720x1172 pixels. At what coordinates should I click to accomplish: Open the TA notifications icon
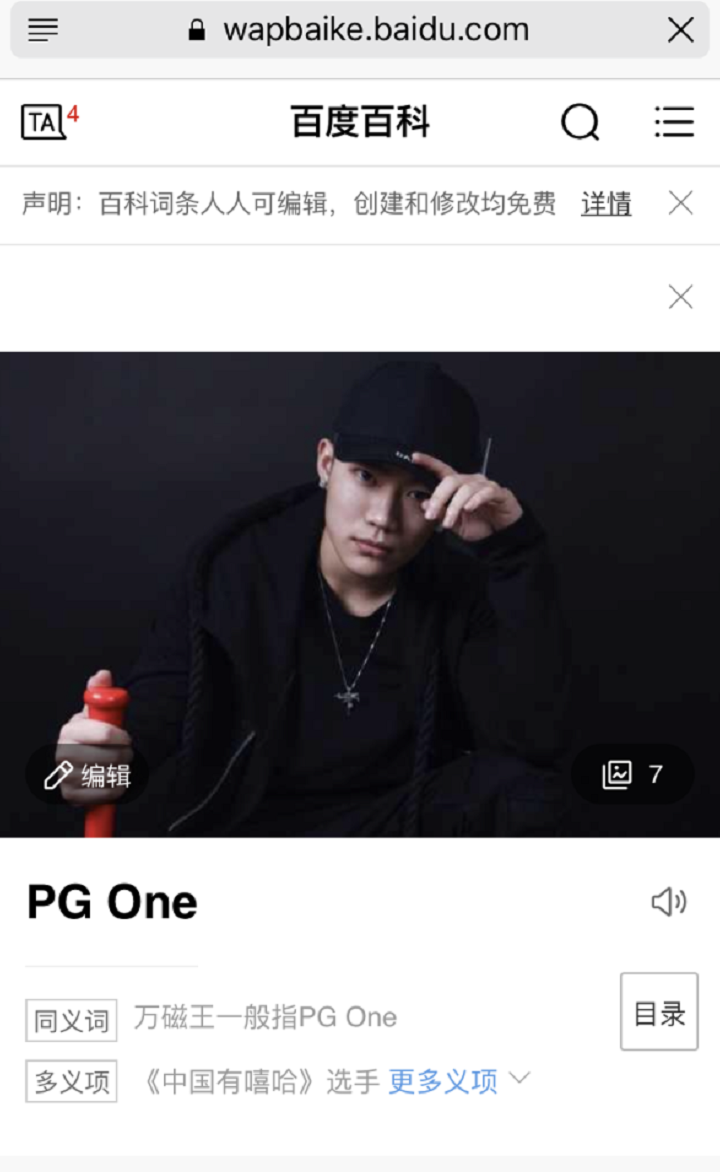tap(49, 122)
